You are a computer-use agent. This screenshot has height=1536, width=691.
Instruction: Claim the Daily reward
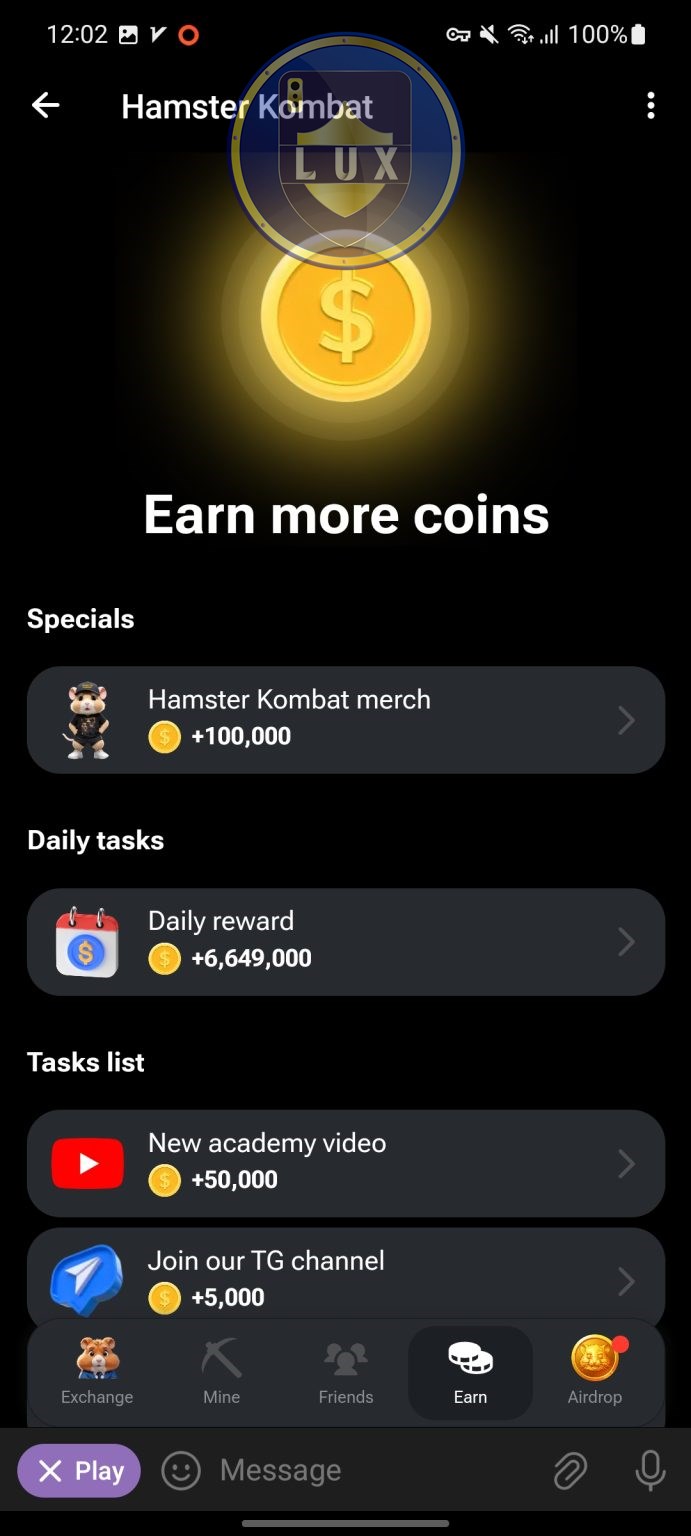(345, 942)
